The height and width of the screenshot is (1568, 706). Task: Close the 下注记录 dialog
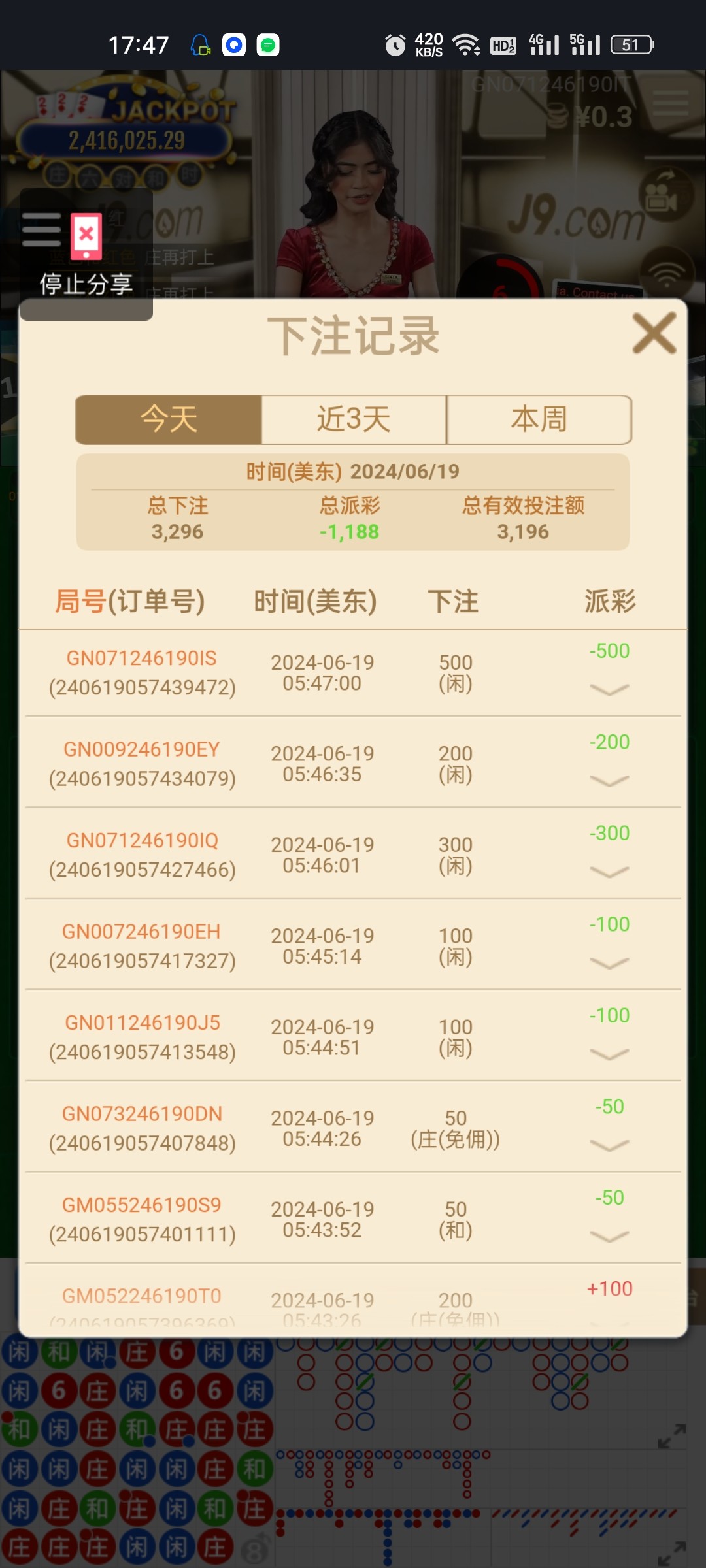tap(654, 333)
